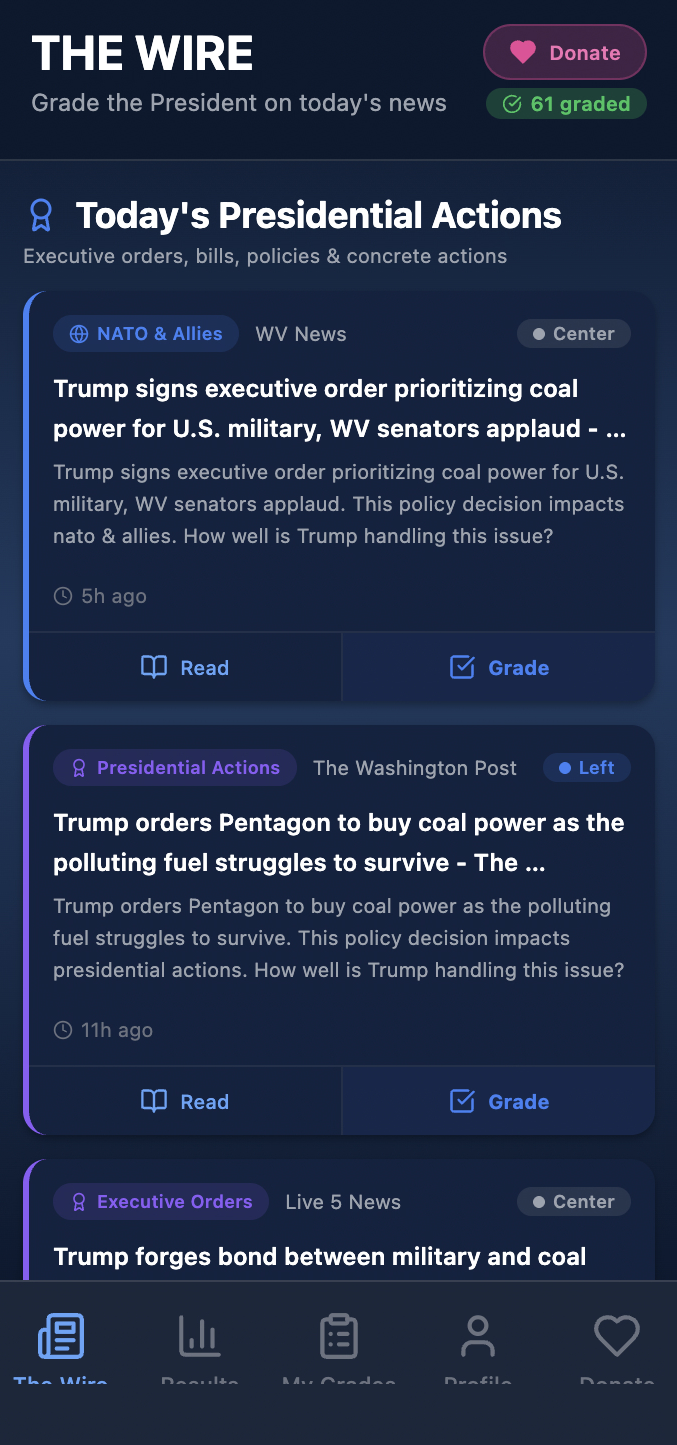Read The Washington Post Pentagon coal article

coord(185,1101)
